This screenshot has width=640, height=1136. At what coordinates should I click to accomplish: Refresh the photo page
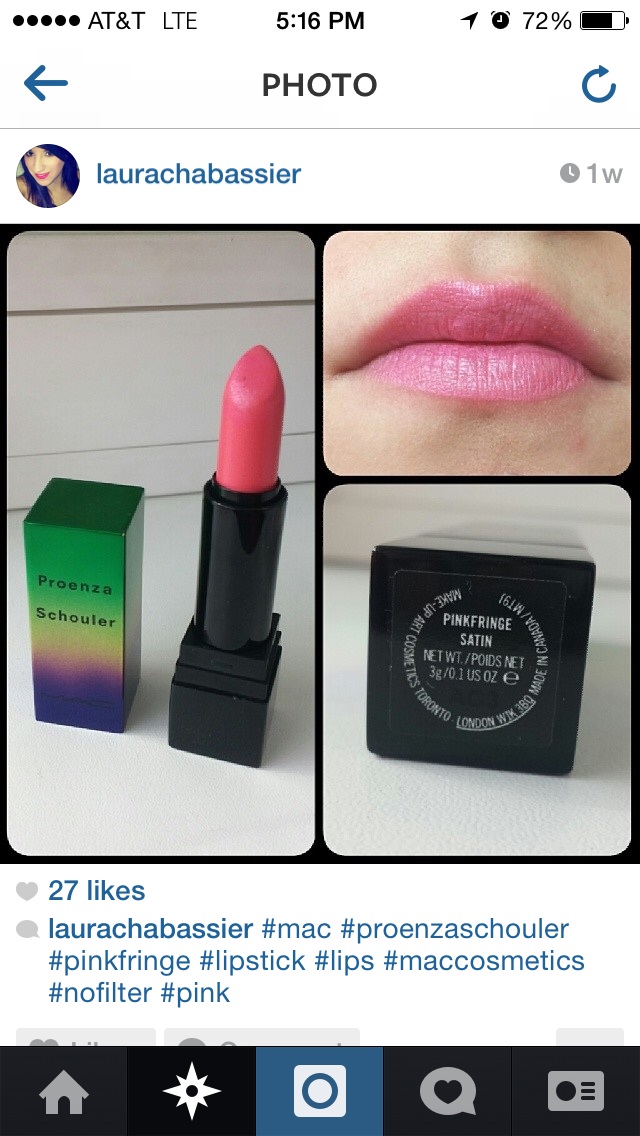[598, 86]
